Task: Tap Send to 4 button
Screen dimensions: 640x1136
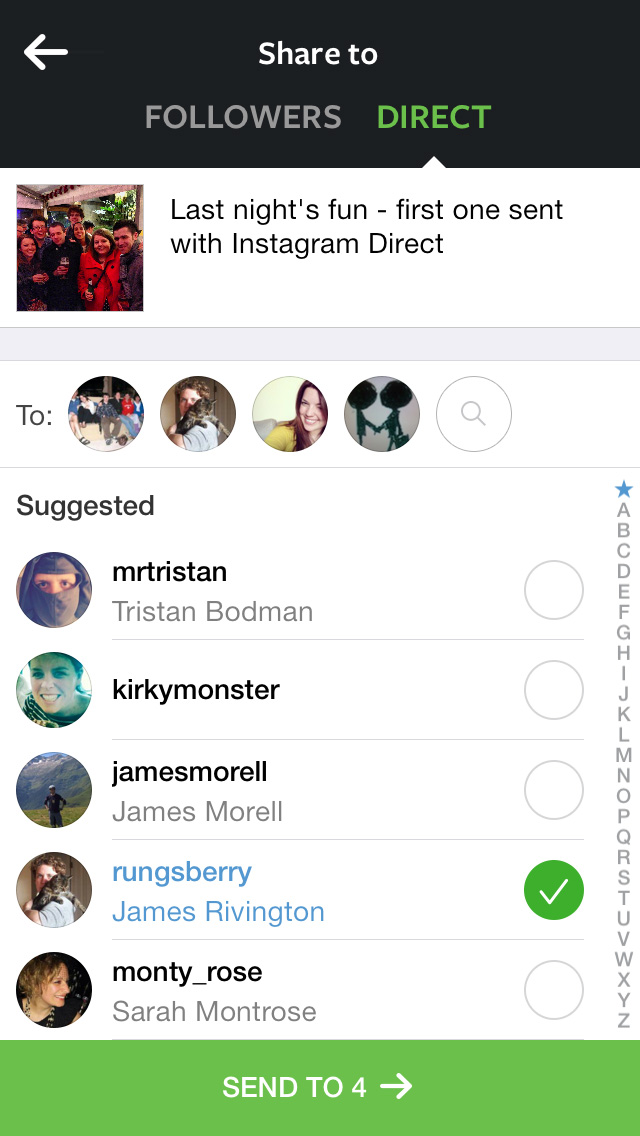Action: 320,1087
